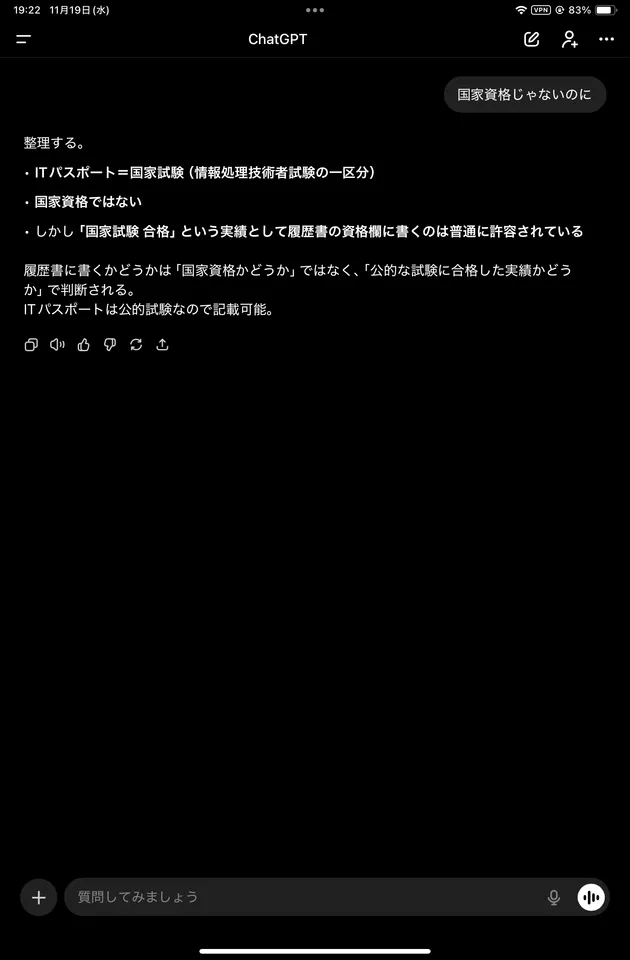
Task: Open the sidebar menu
Action: tap(23, 40)
